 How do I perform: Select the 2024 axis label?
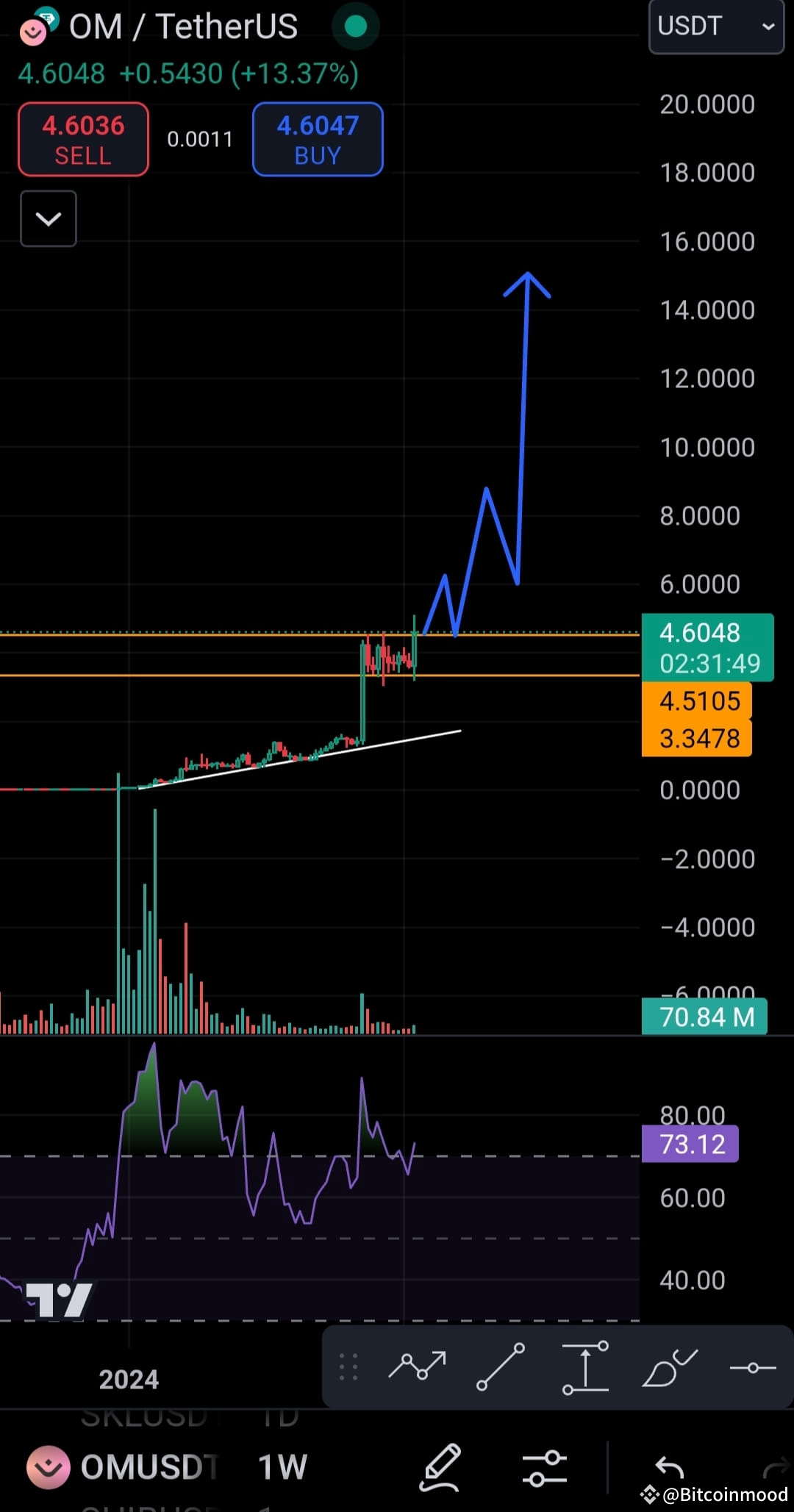click(x=128, y=1379)
